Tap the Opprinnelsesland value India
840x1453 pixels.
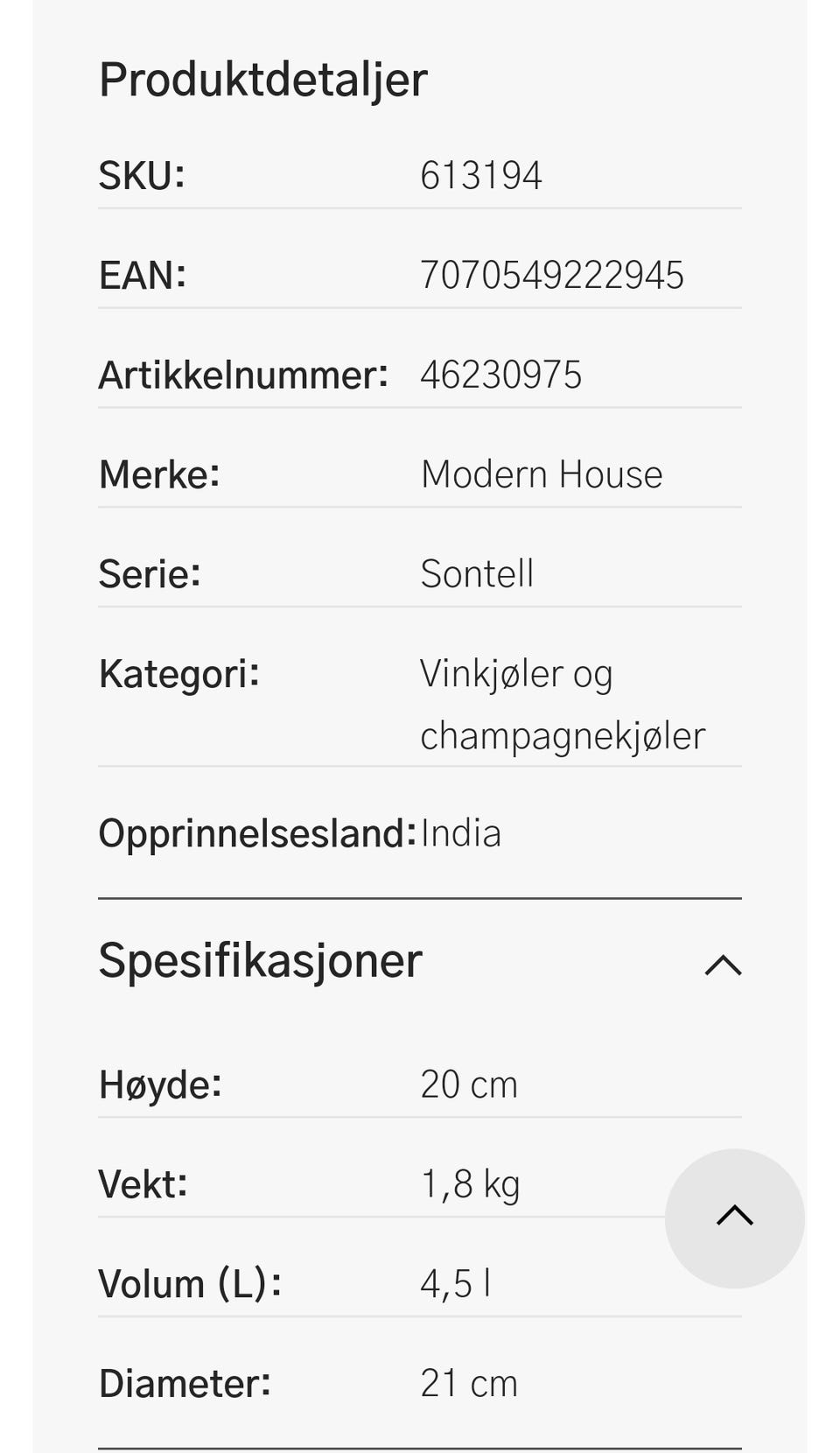click(461, 832)
